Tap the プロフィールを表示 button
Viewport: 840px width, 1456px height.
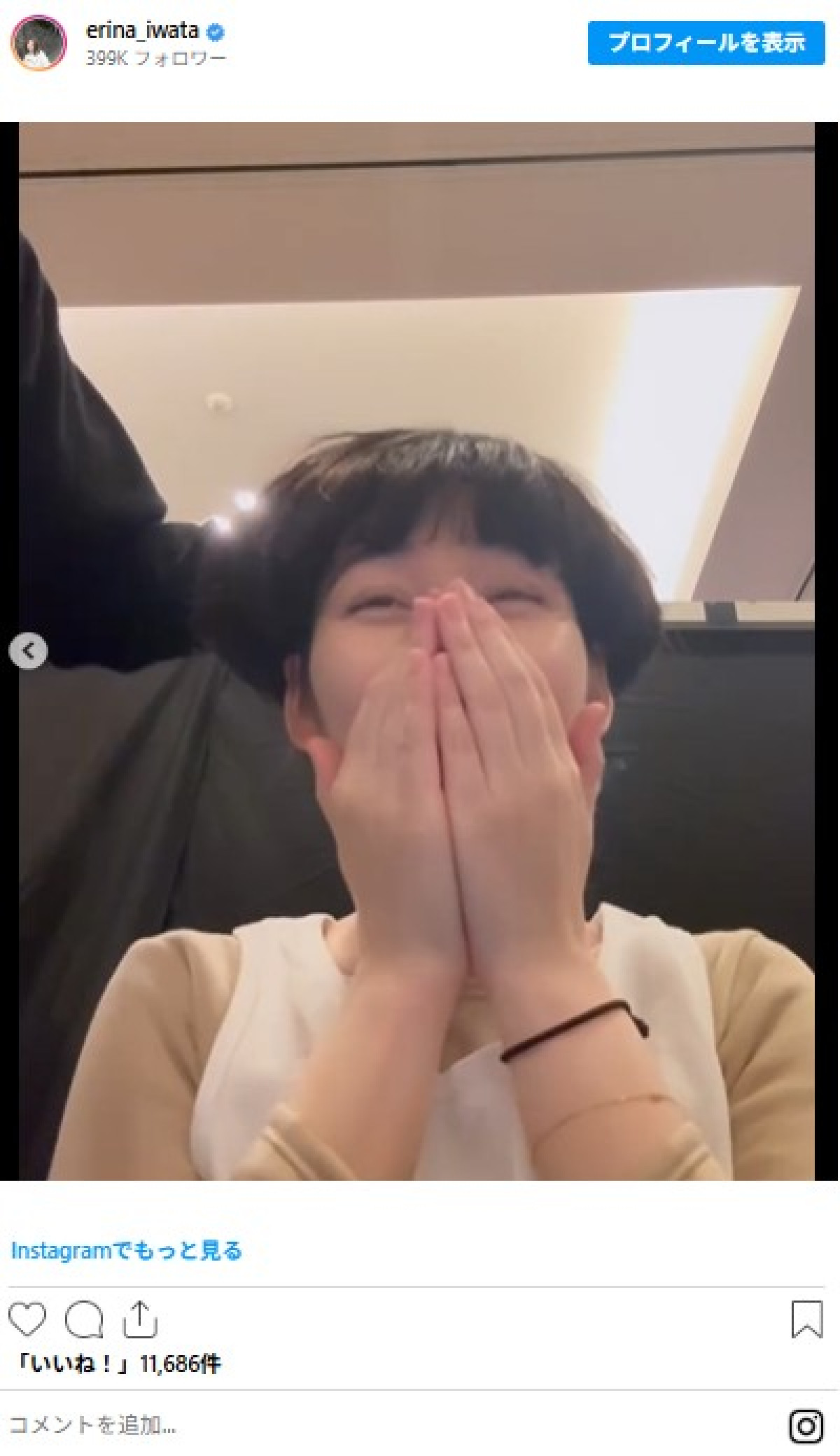tap(706, 43)
